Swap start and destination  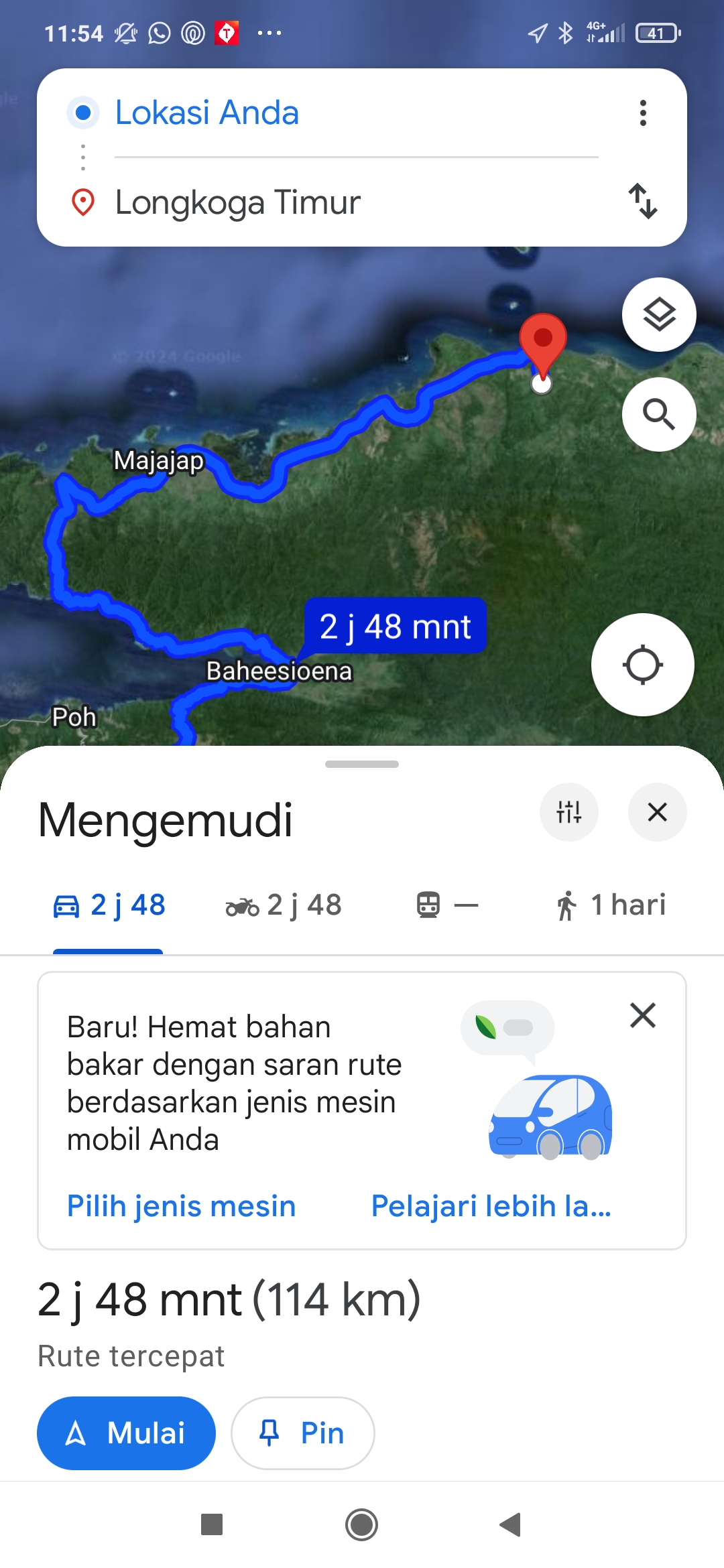[643, 201]
